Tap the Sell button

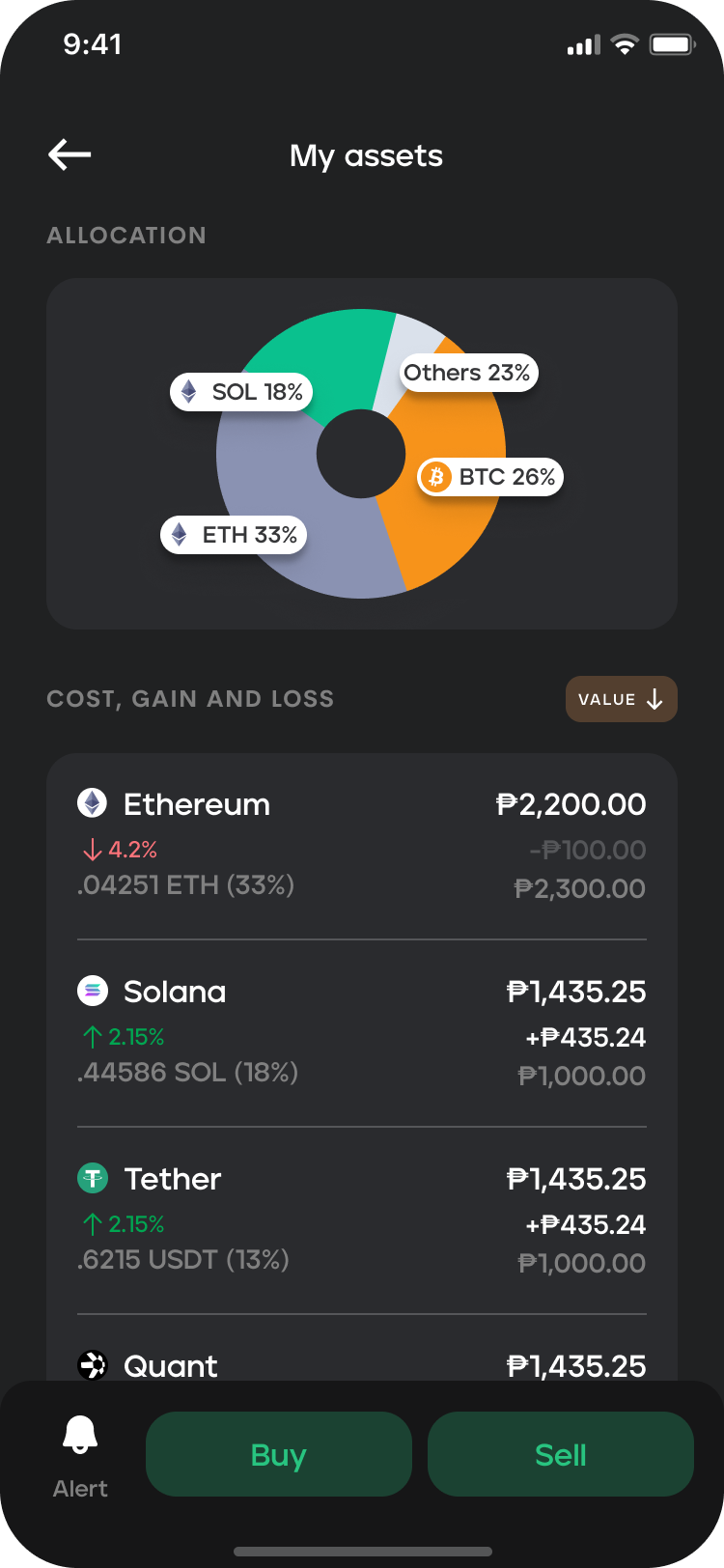pos(561,1454)
